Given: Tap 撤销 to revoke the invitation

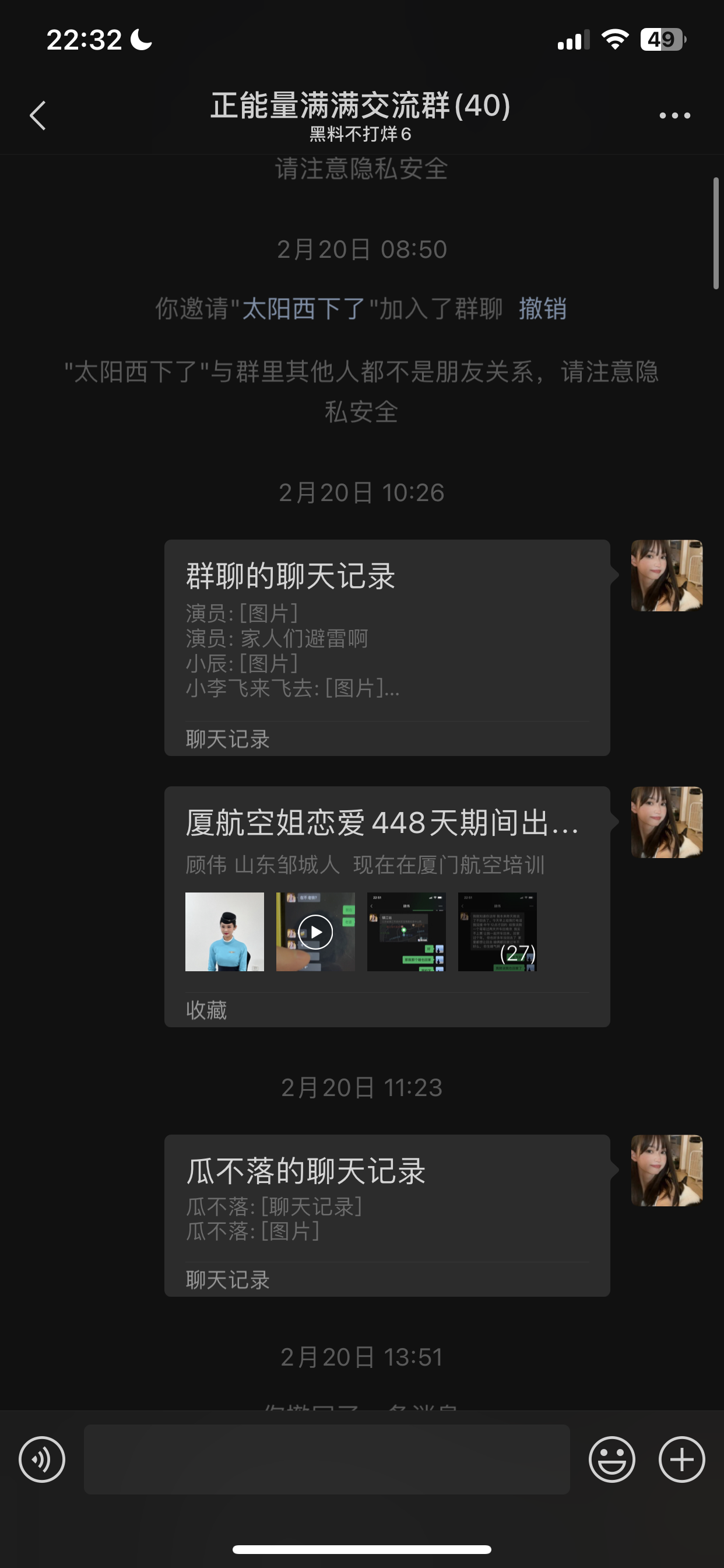Looking at the screenshot, I should (x=542, y=309).
